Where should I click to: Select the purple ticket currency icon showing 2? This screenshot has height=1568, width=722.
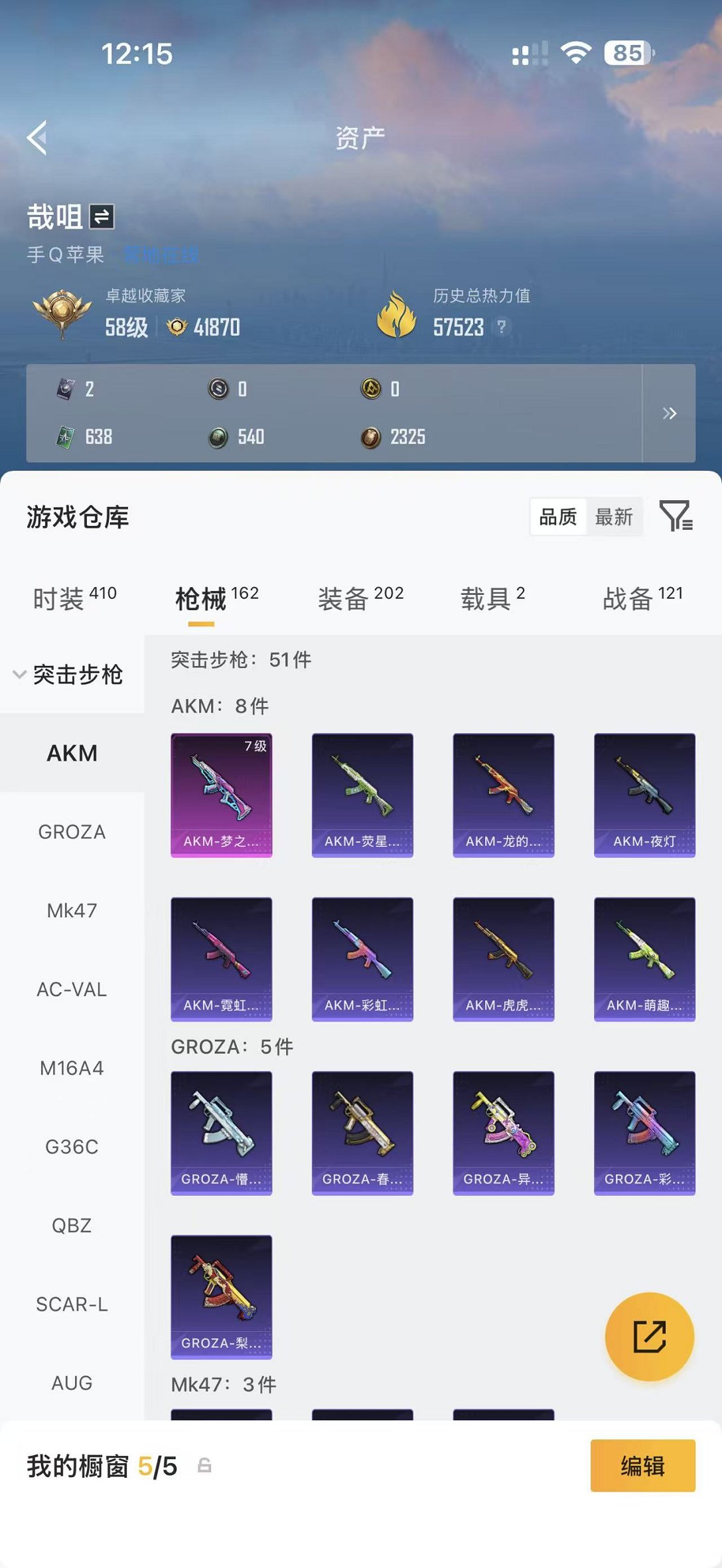coord(63,389)
